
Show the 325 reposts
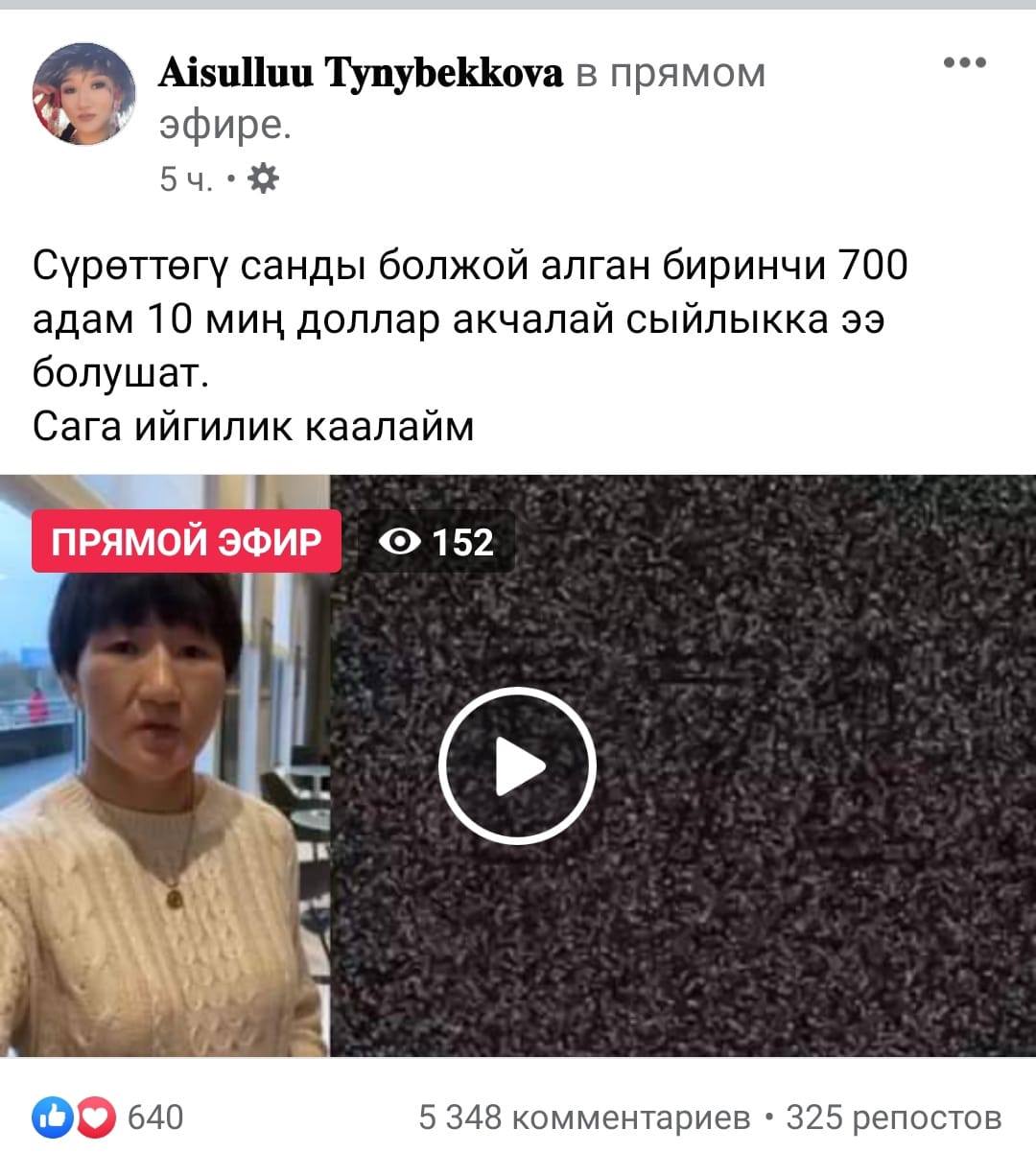(x=893, y=1117)
